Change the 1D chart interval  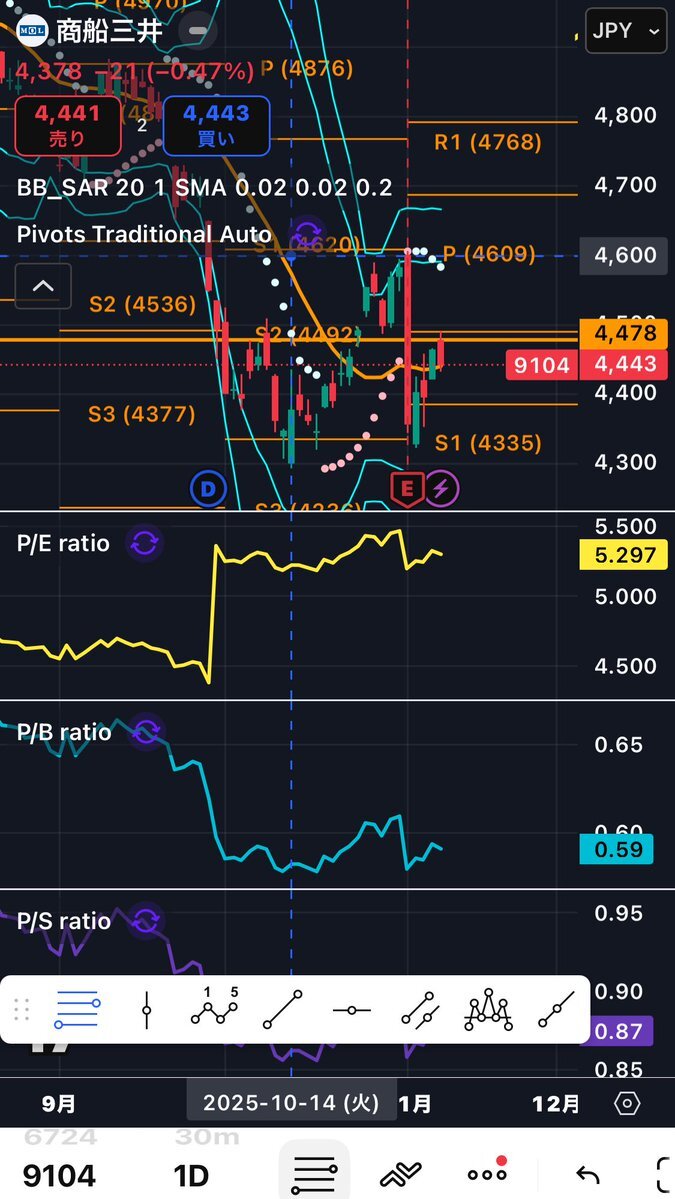pyautogui.click(x=193, y=1176)
